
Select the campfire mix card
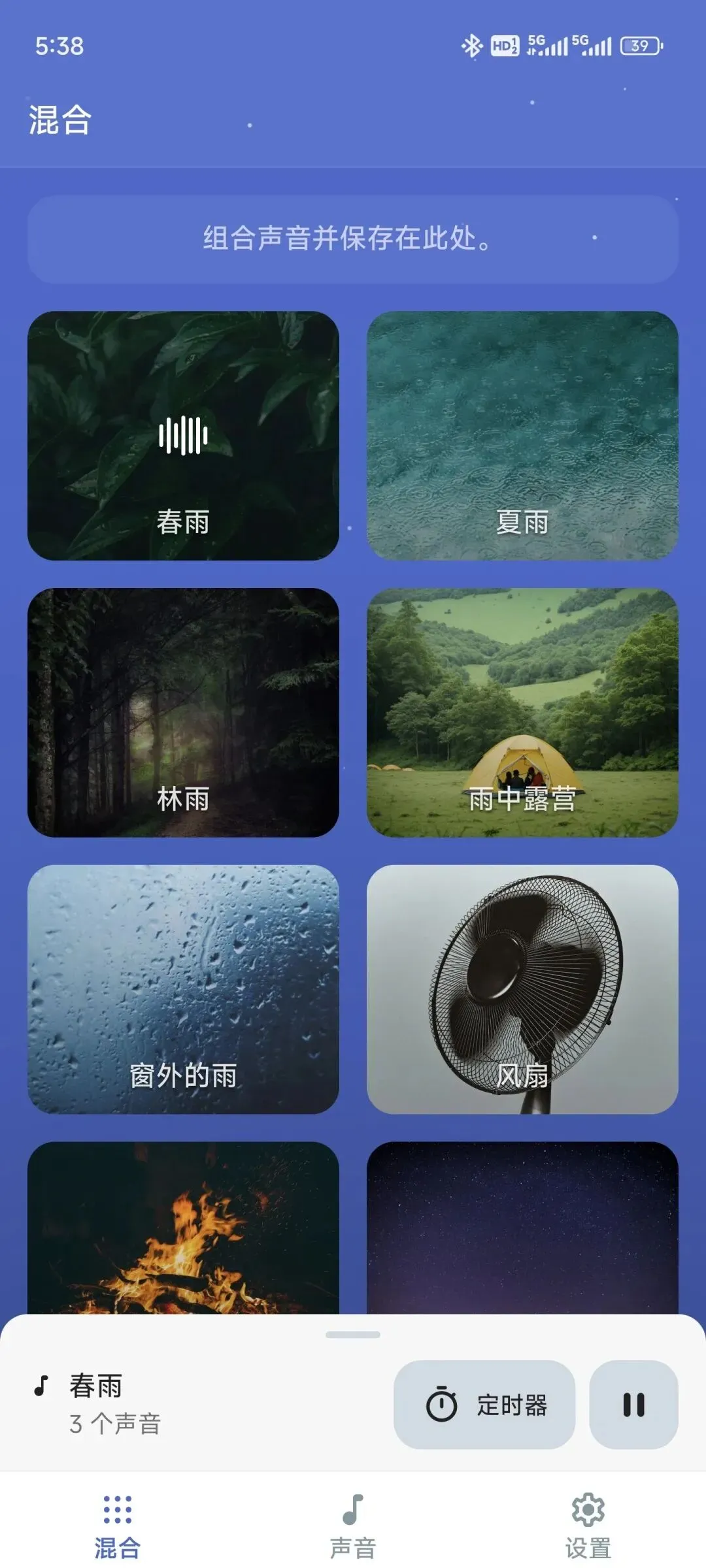183,1228
